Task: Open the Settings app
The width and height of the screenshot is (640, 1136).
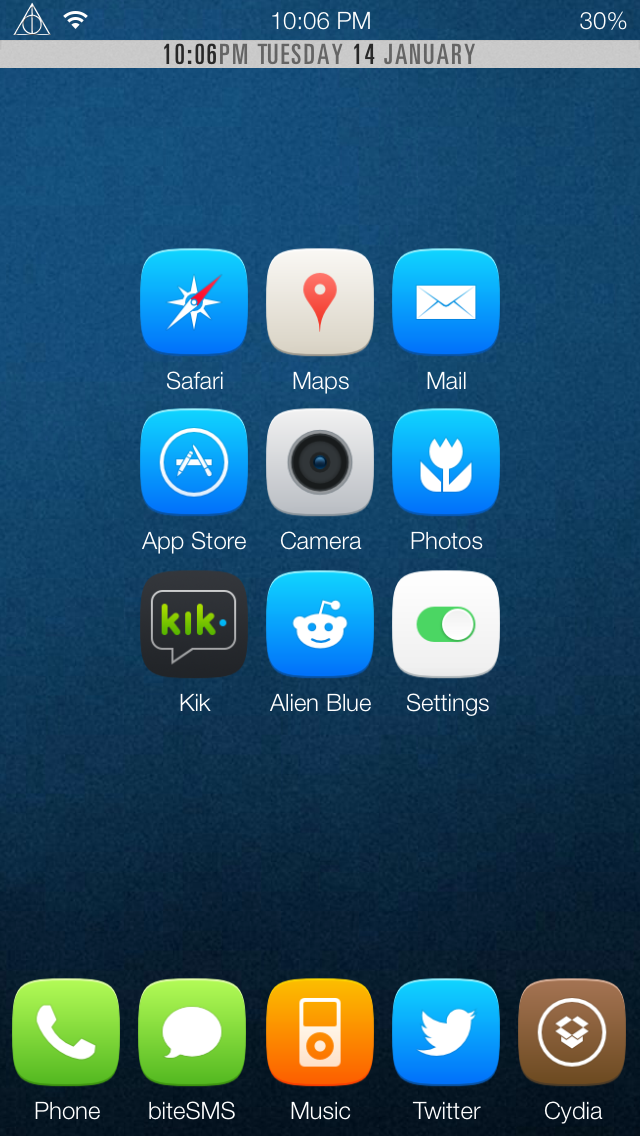Action: (446, 624)
